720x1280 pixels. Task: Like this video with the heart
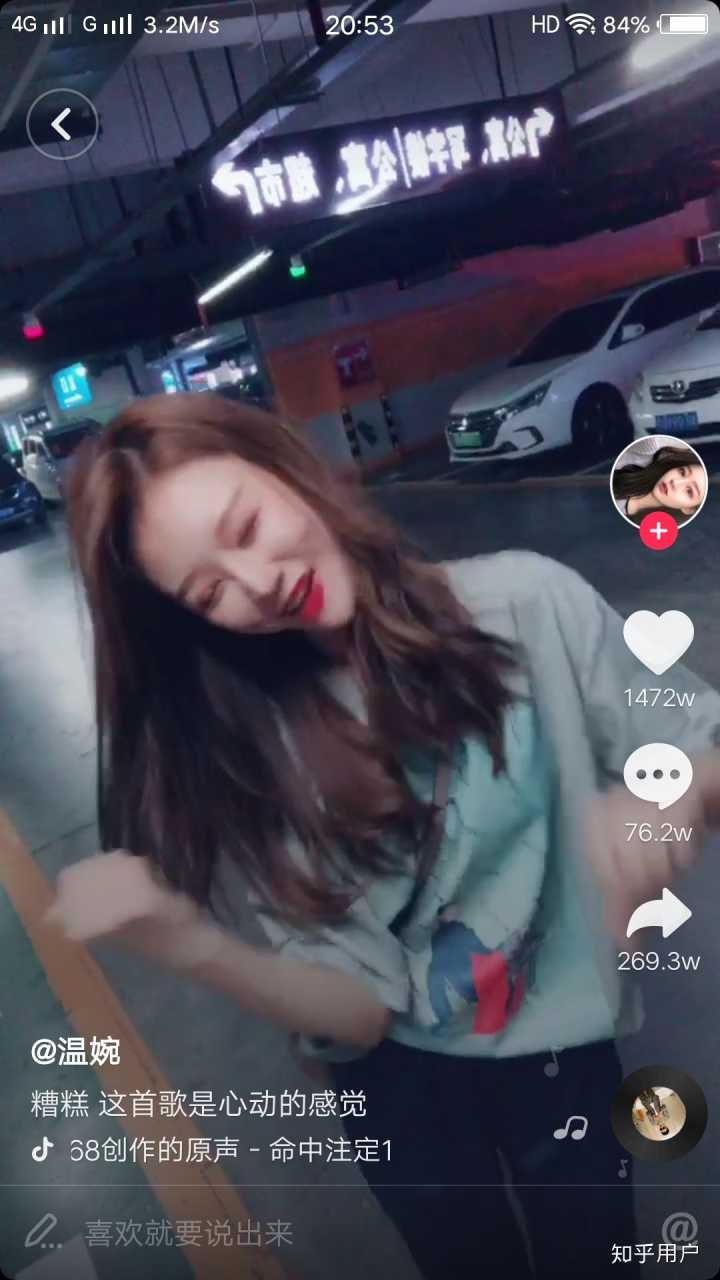(x=658, y=642)
